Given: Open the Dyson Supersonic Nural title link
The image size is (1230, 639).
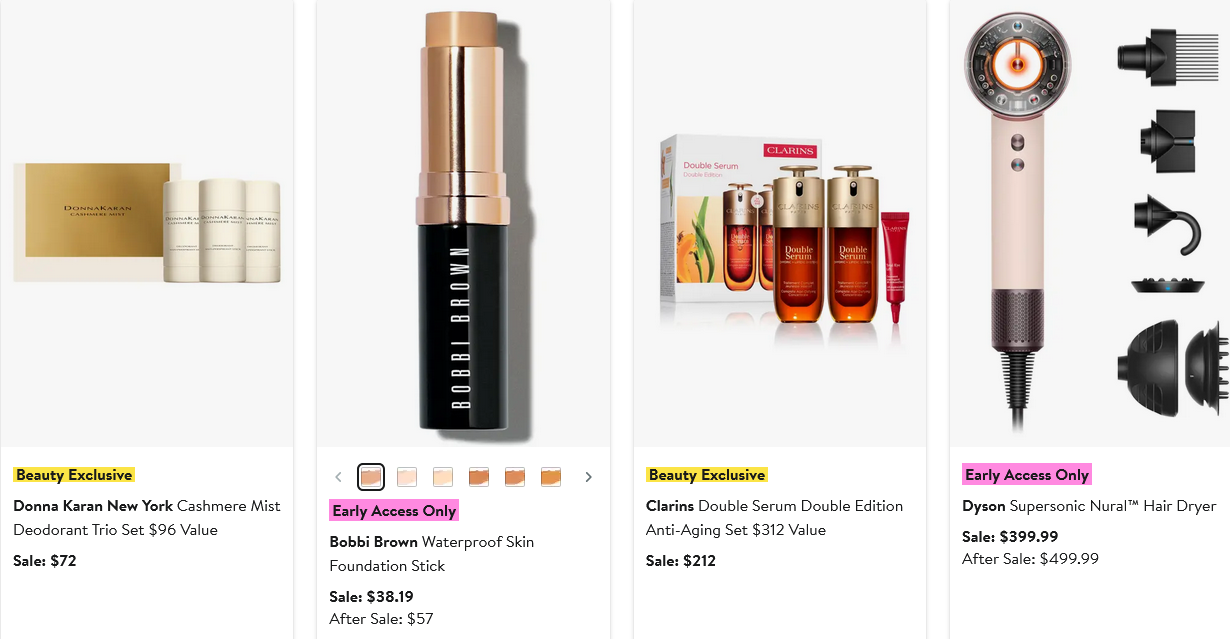Looking at the screenshot, I should click(x=1089, y=506).
